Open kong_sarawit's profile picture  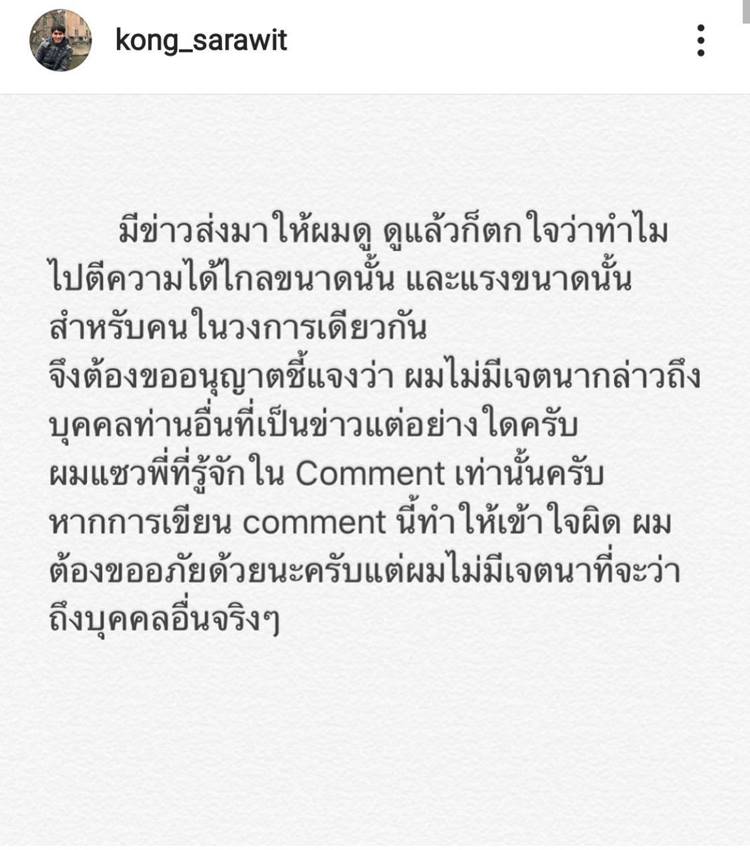[x=60, y=41]
